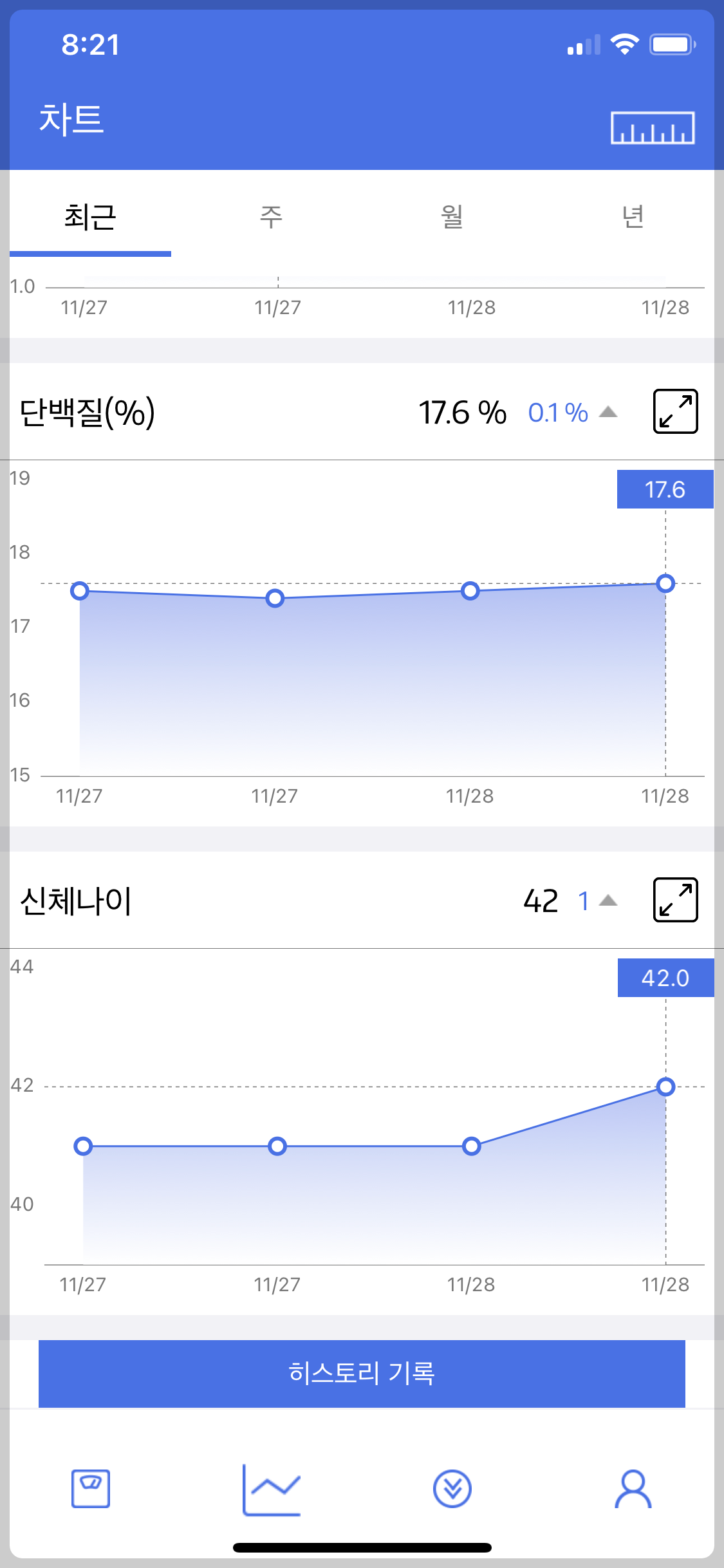The width and height of the screenshot is (724, 1568).
Task: Expand the 단백질(%) chart to fullscreen
Action: (675, 411)
